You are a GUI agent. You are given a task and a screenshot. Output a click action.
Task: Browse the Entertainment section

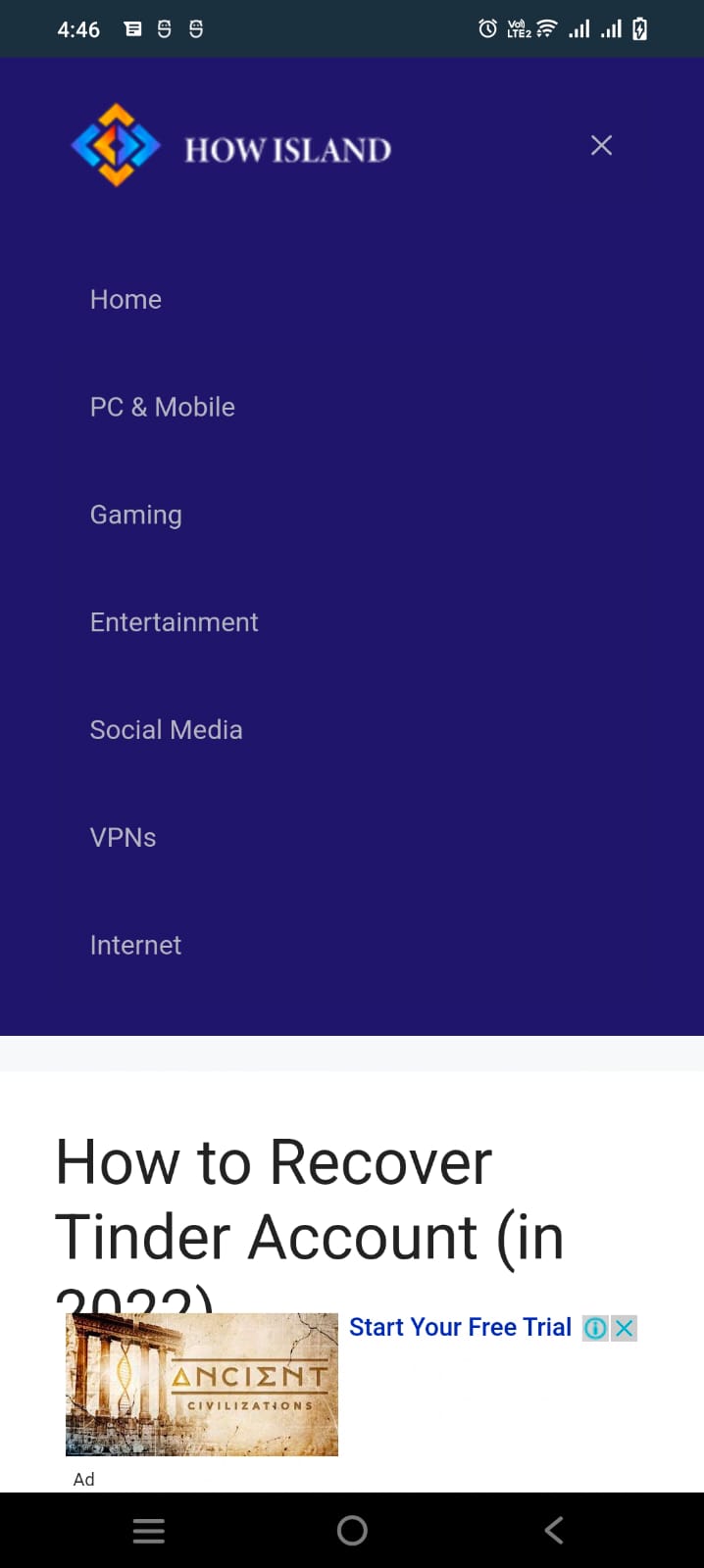175,622
